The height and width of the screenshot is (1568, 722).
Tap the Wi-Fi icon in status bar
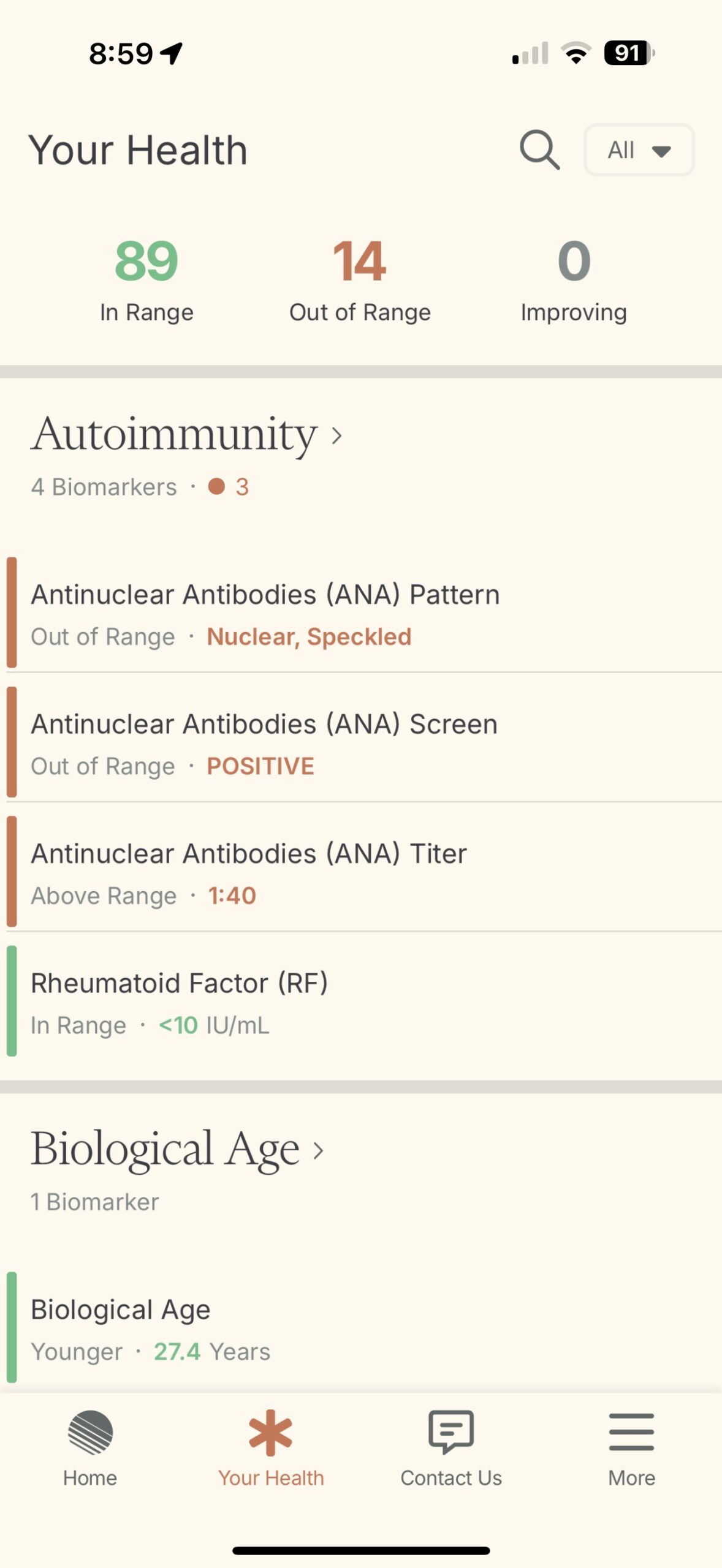(577, 54)
